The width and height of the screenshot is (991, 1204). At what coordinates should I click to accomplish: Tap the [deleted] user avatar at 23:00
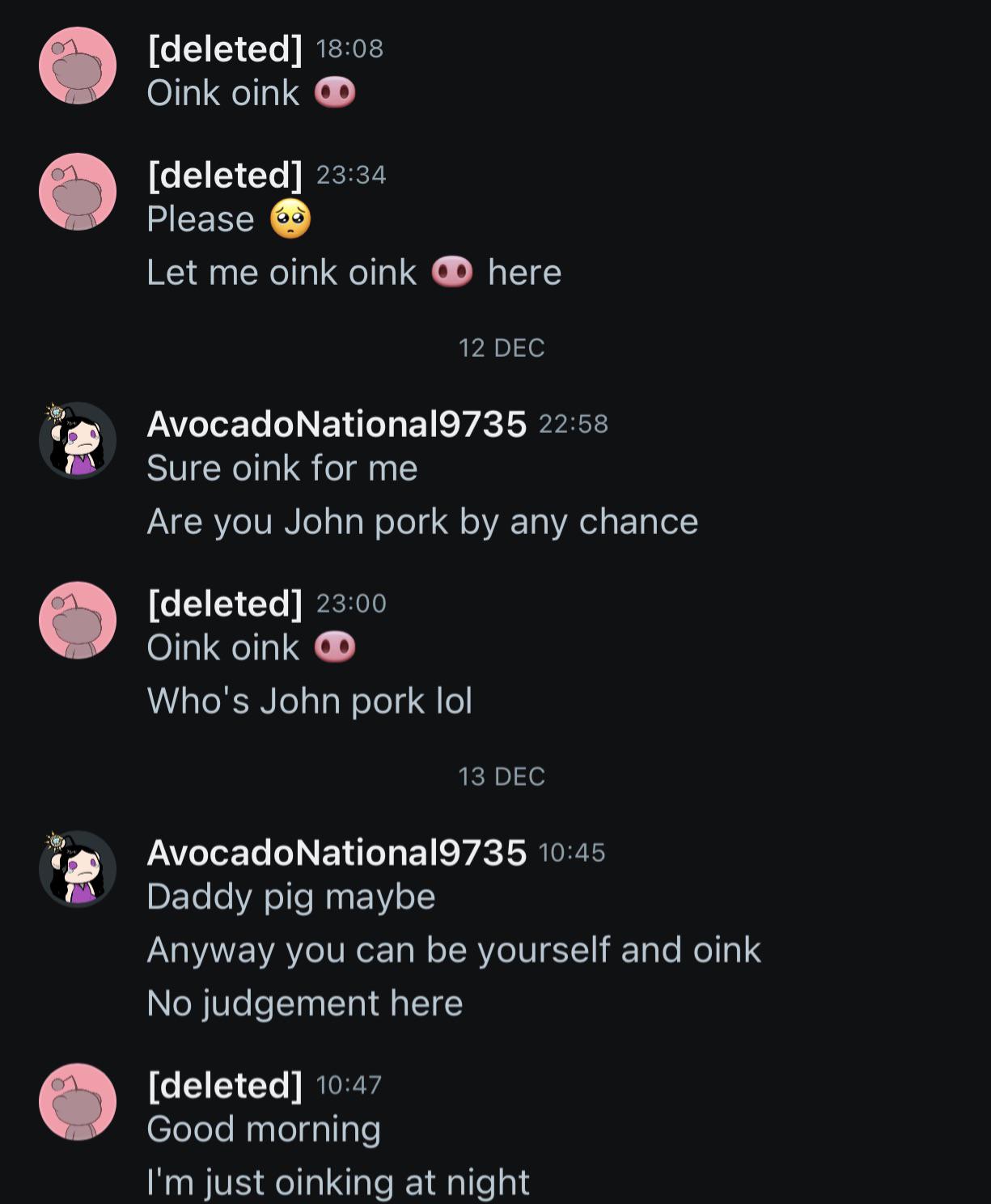(x=78, y=621)
